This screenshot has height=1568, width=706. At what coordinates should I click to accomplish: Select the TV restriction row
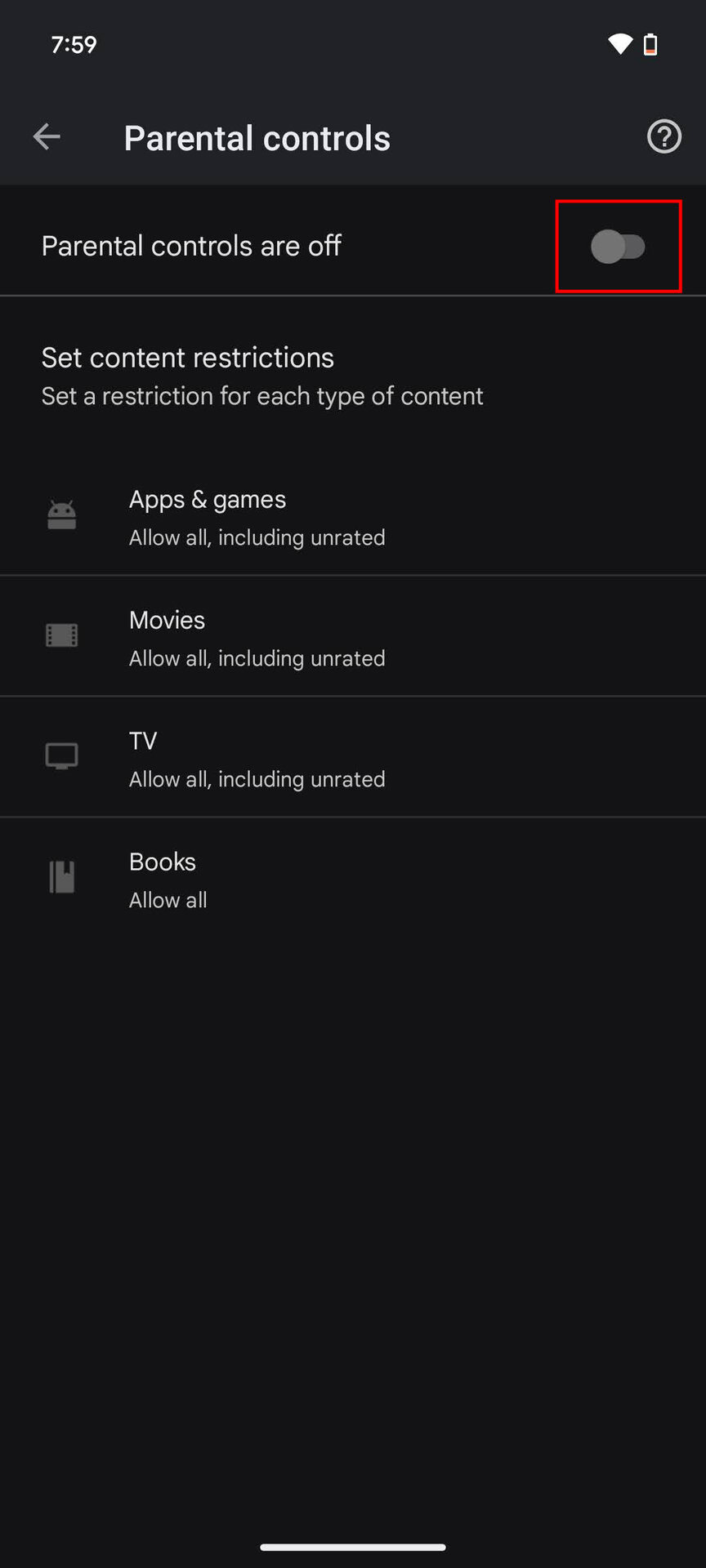pos(353,759)
